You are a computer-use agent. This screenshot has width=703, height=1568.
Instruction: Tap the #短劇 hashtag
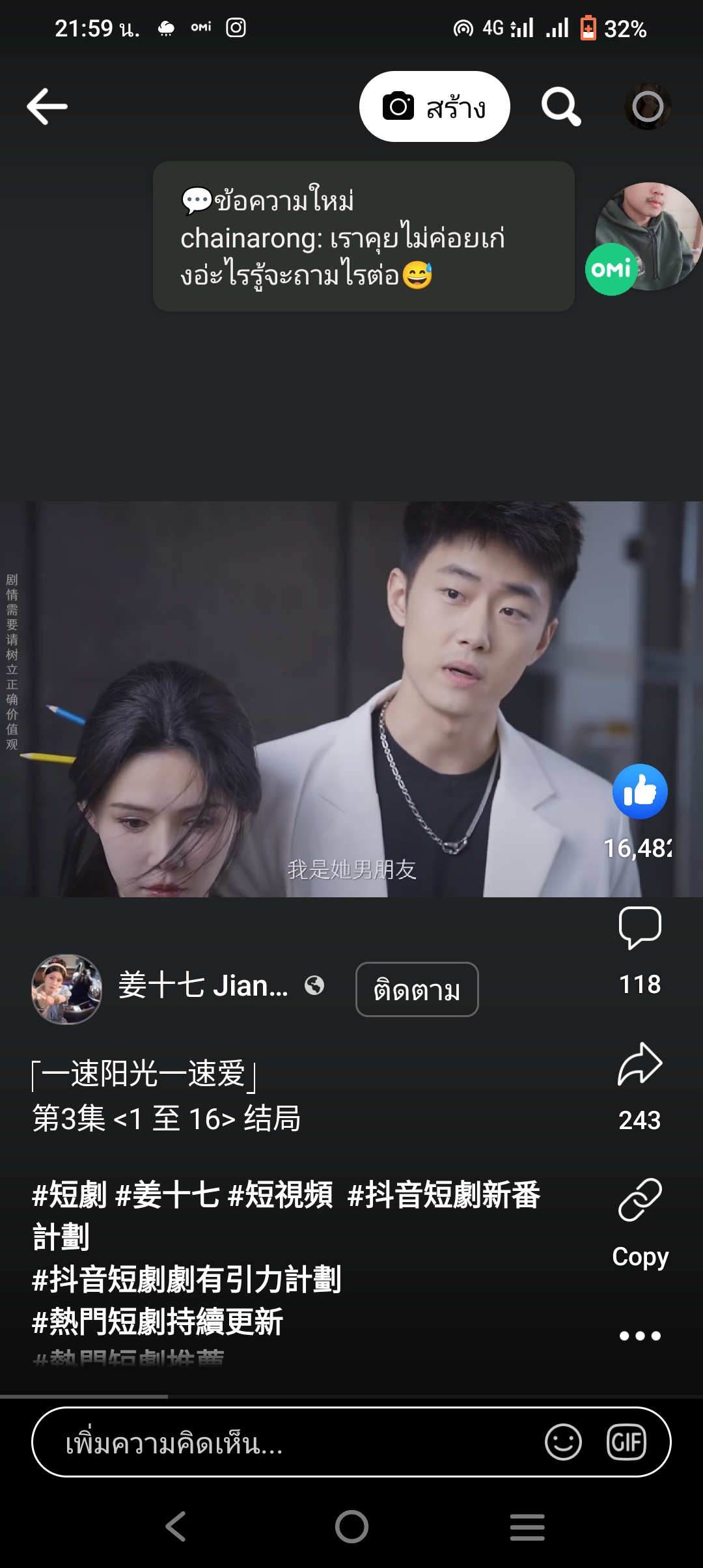69,1196
